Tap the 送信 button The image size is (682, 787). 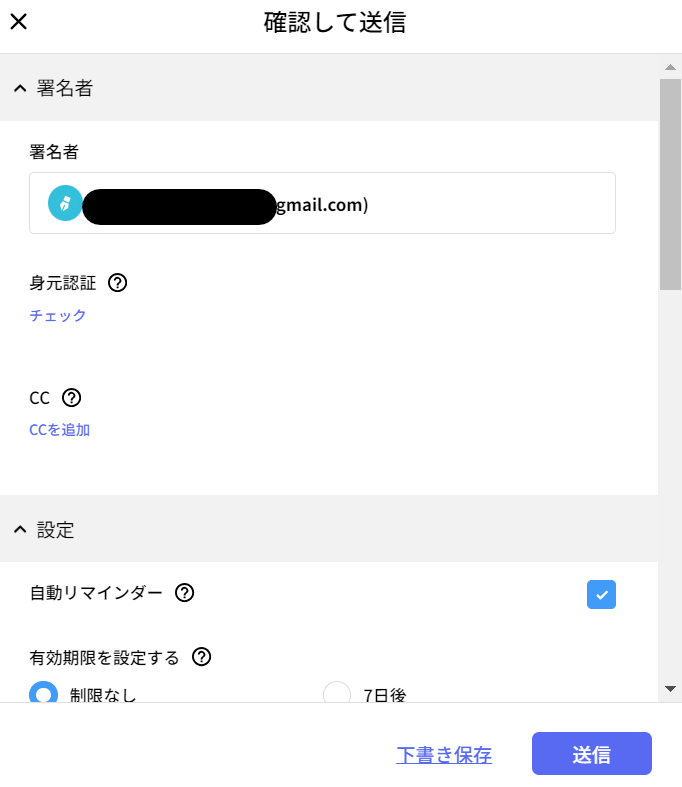pyautogui.click(x=591, y=754)
